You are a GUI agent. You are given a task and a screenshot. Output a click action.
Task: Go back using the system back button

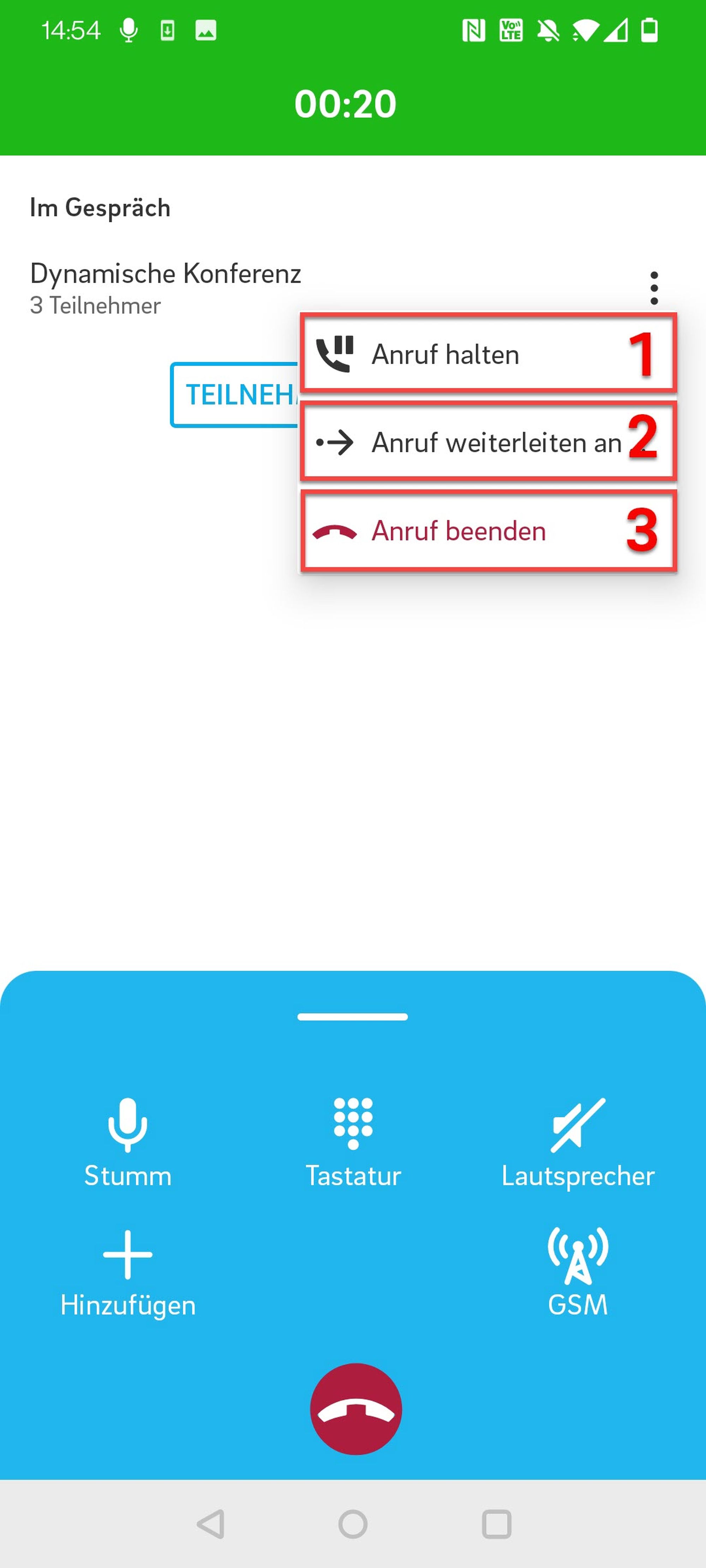(x=211, y=1524)
